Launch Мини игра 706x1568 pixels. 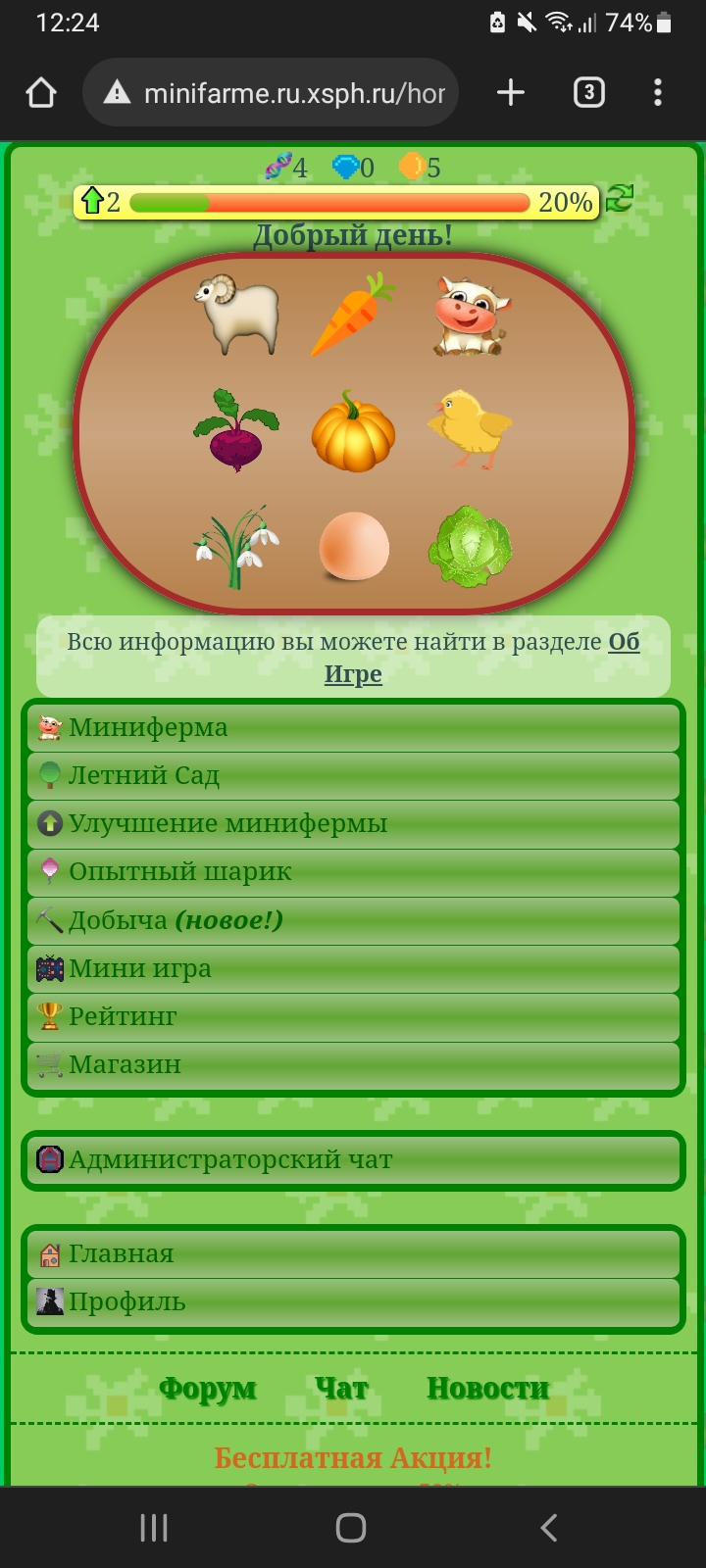pyautogui.click(x=353, y=968)
